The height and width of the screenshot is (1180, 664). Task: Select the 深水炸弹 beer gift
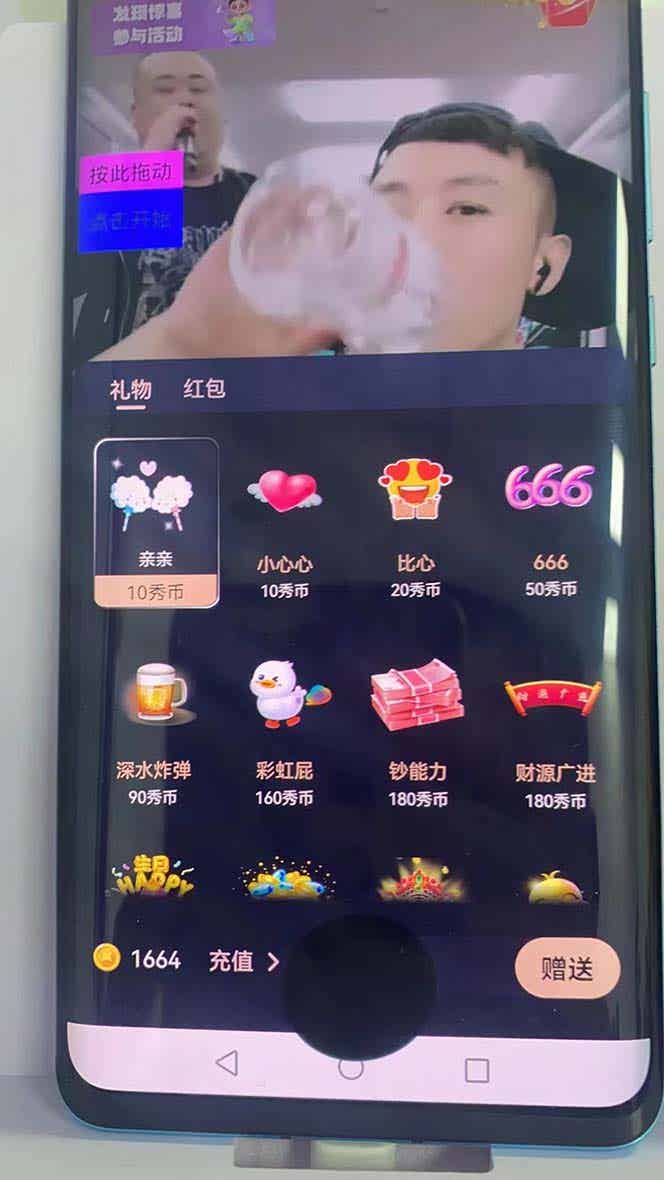(x=153, y=735)
